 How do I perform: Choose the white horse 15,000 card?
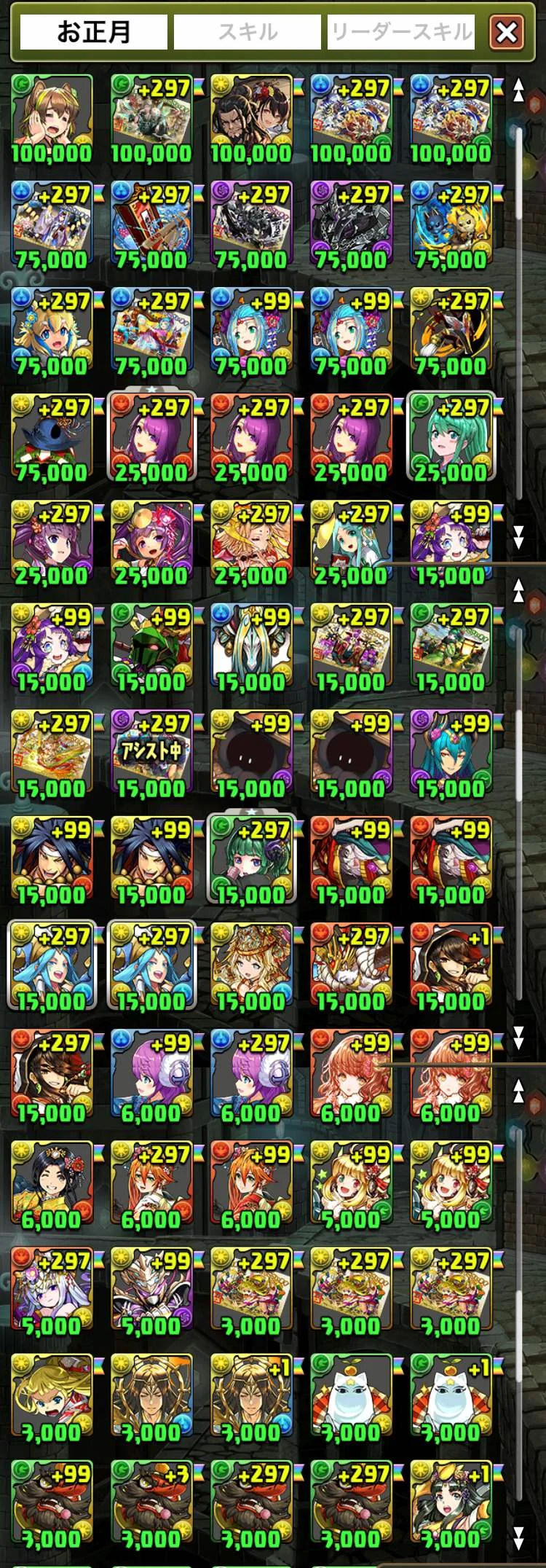[251, 648]
